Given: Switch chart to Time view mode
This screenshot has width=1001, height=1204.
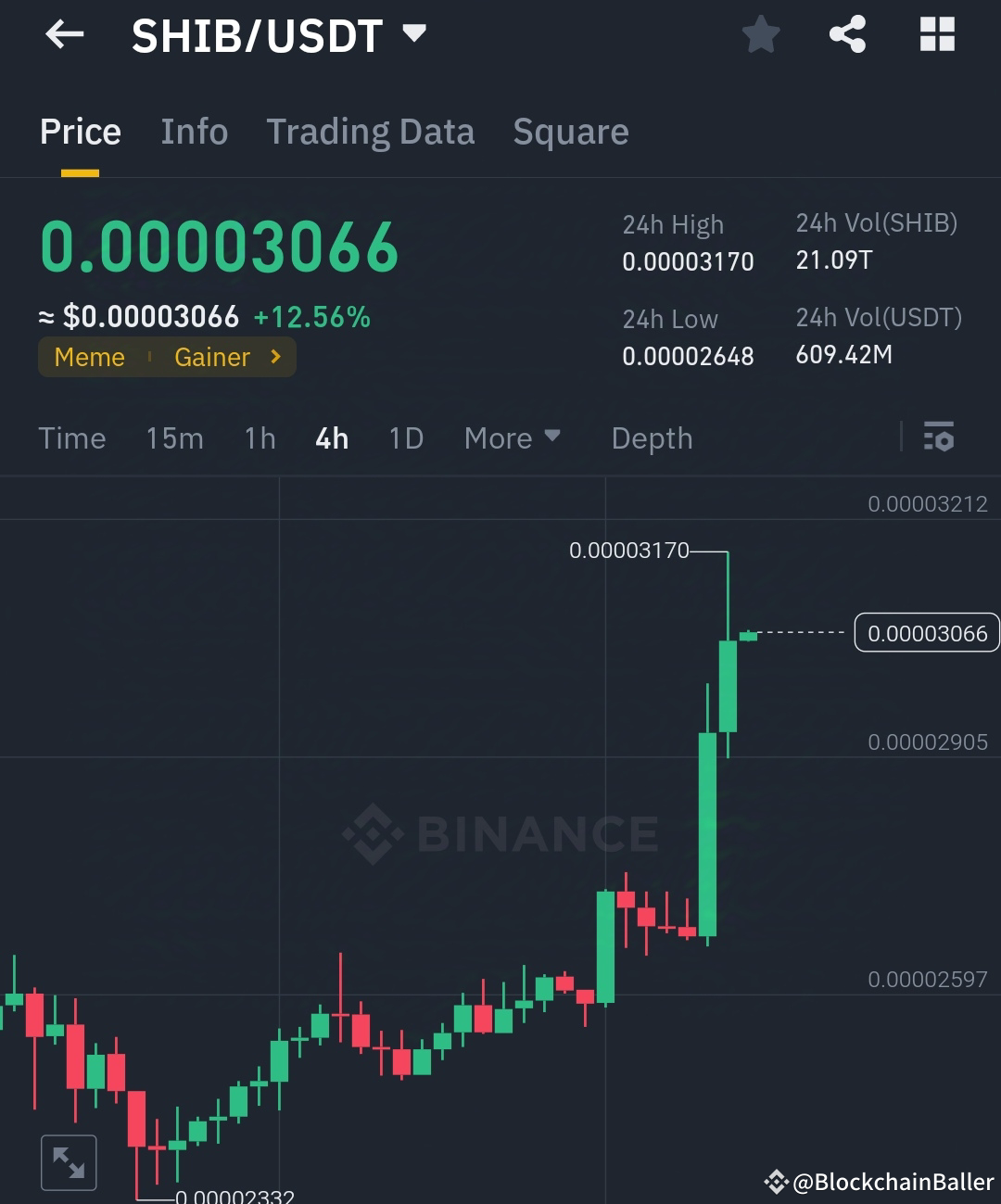Looking at the screenshot, I should click(x=71, y=437).
